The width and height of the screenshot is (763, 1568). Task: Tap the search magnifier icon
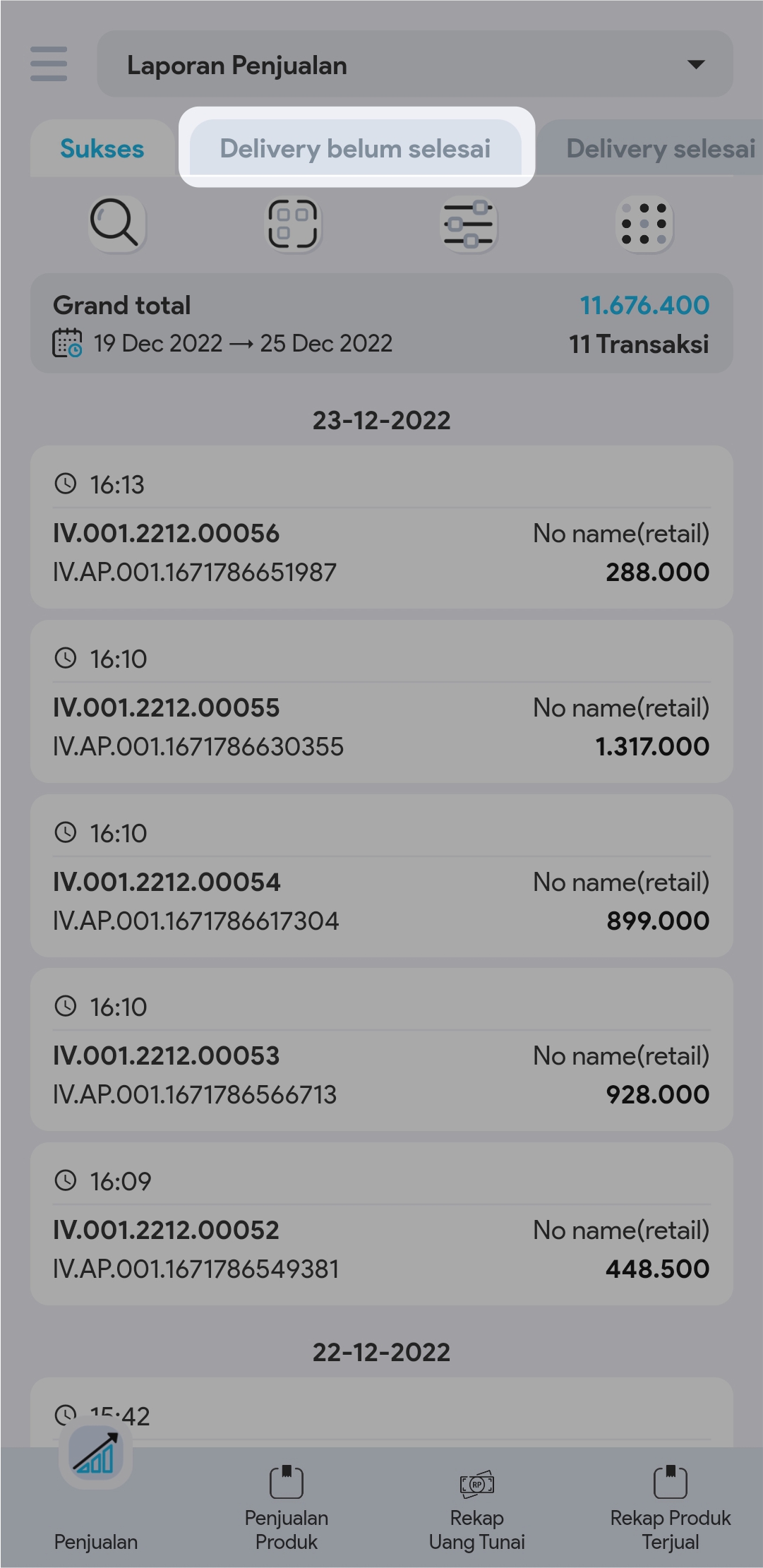(115, 224)
